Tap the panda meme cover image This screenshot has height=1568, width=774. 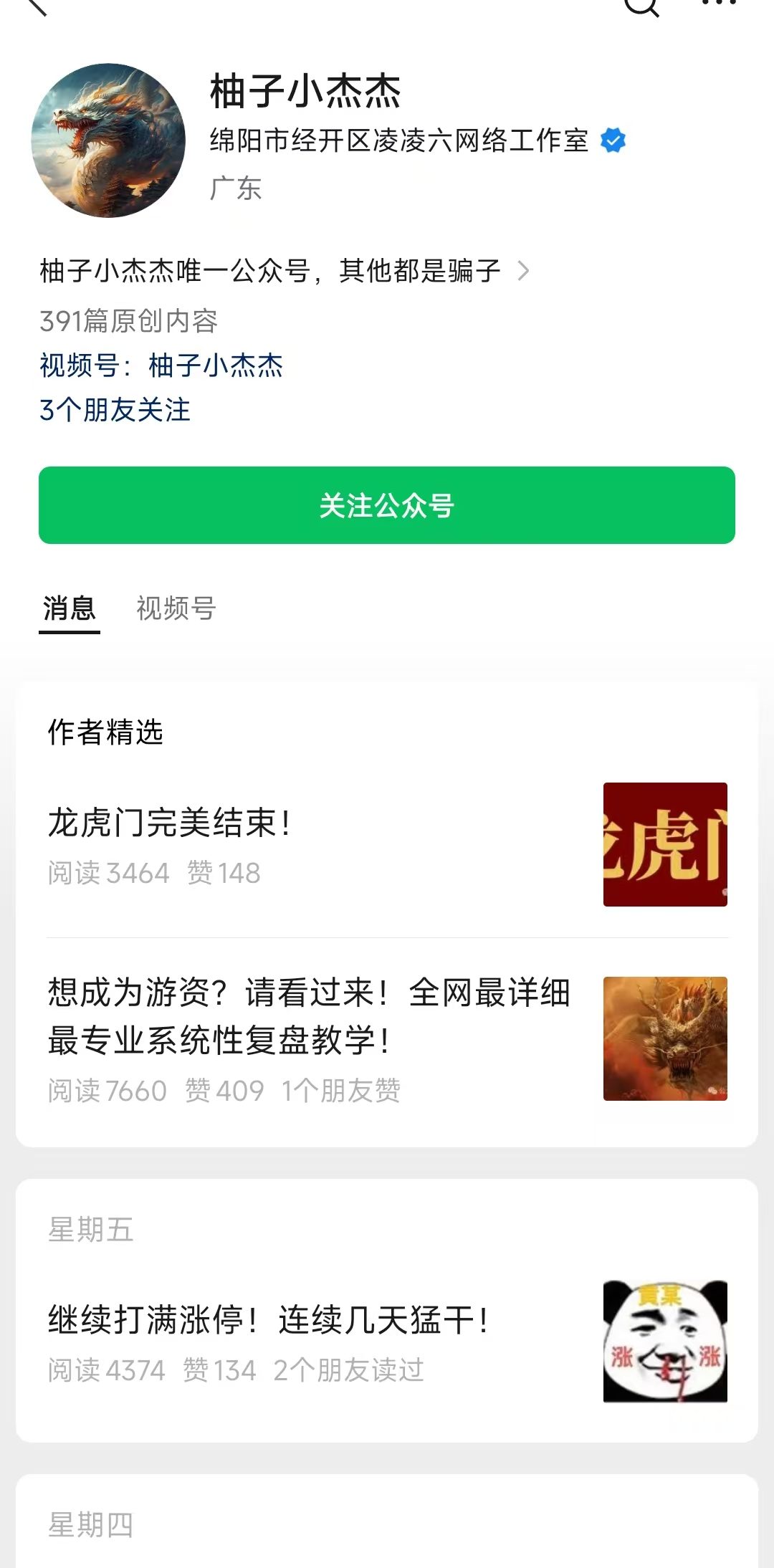pyautogui.click(x=665, y=1342)
